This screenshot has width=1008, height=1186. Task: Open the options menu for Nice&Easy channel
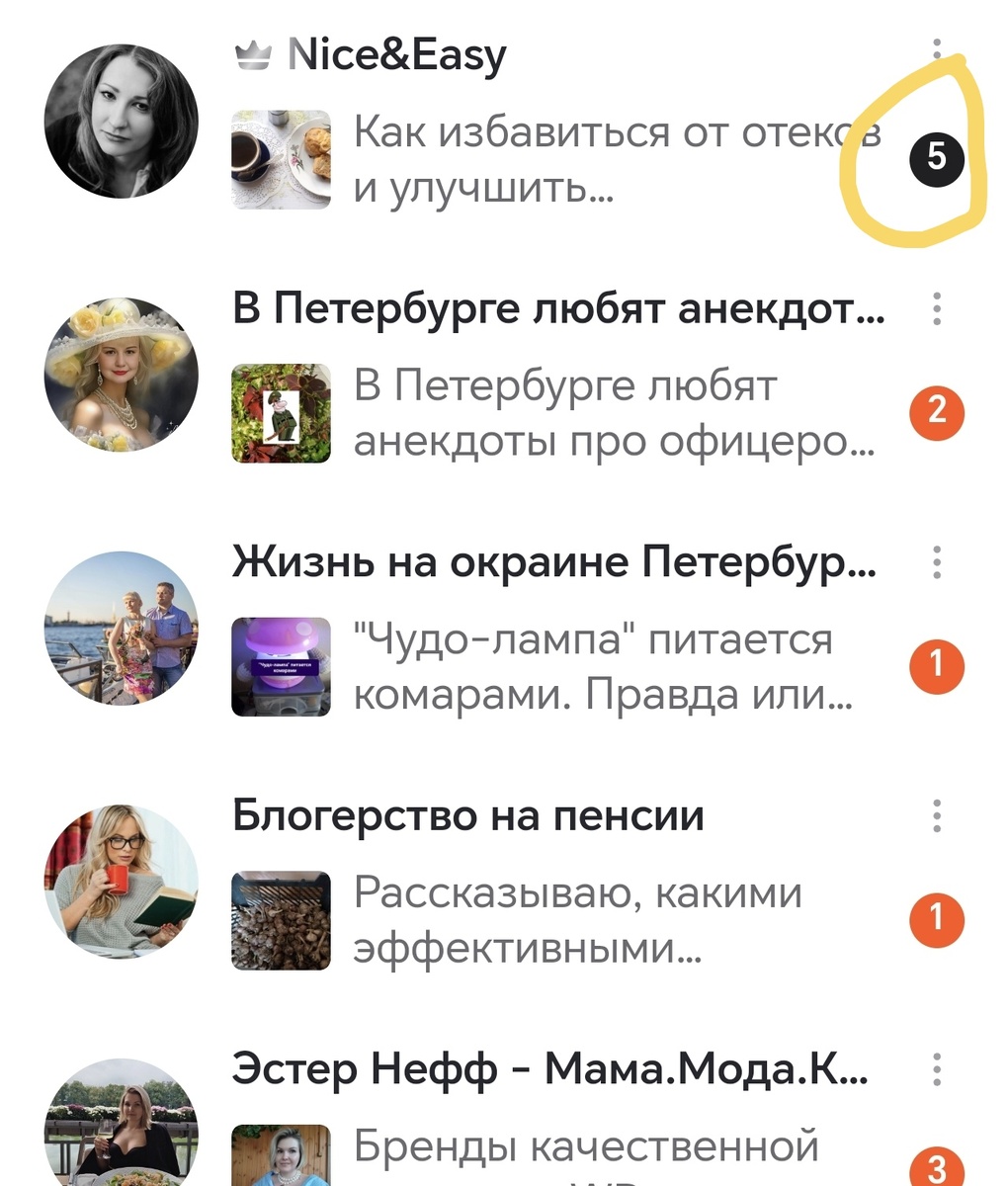coord(937,46)
